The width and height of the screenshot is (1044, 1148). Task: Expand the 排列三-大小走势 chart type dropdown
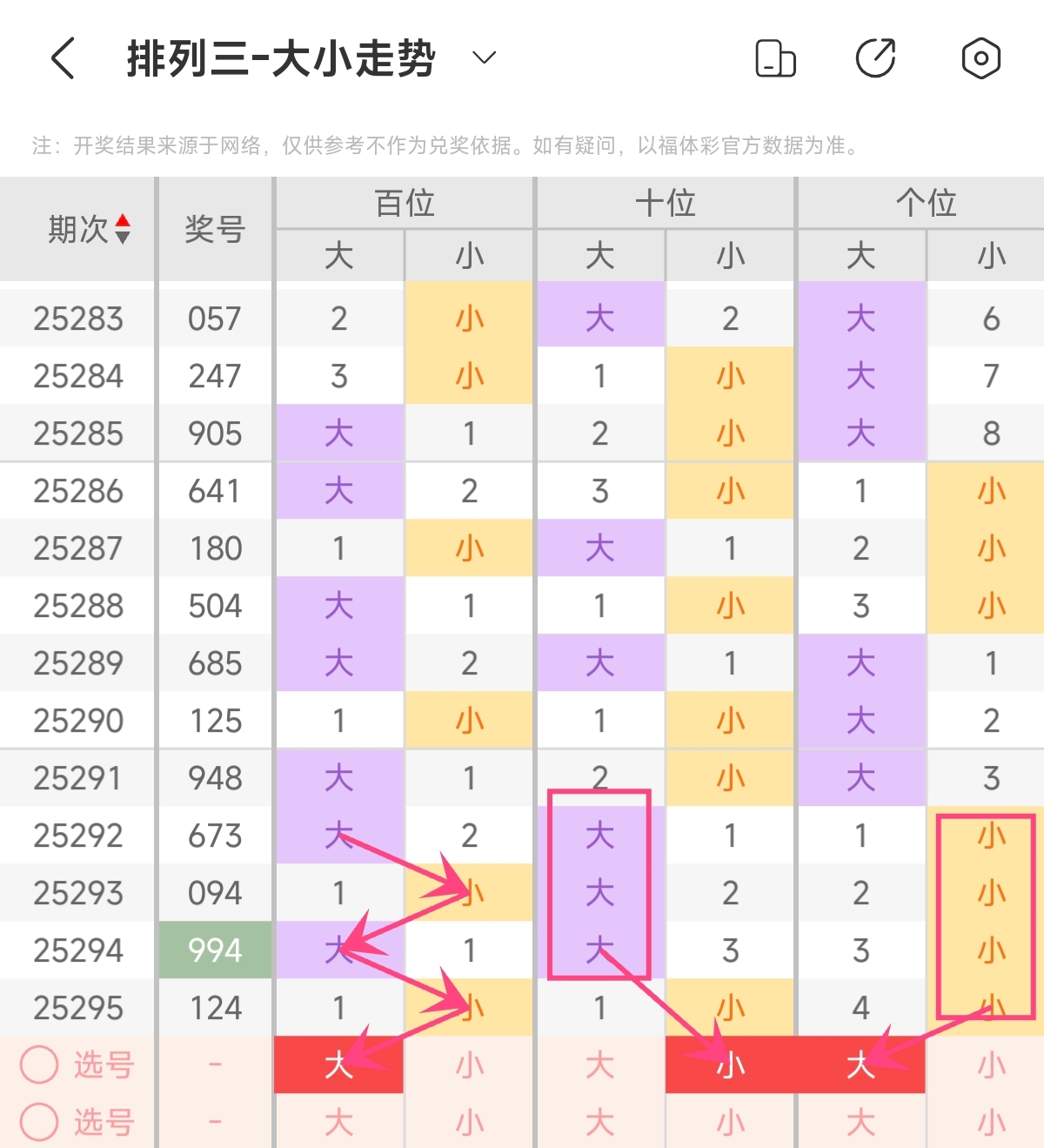[x=484, y=58]
